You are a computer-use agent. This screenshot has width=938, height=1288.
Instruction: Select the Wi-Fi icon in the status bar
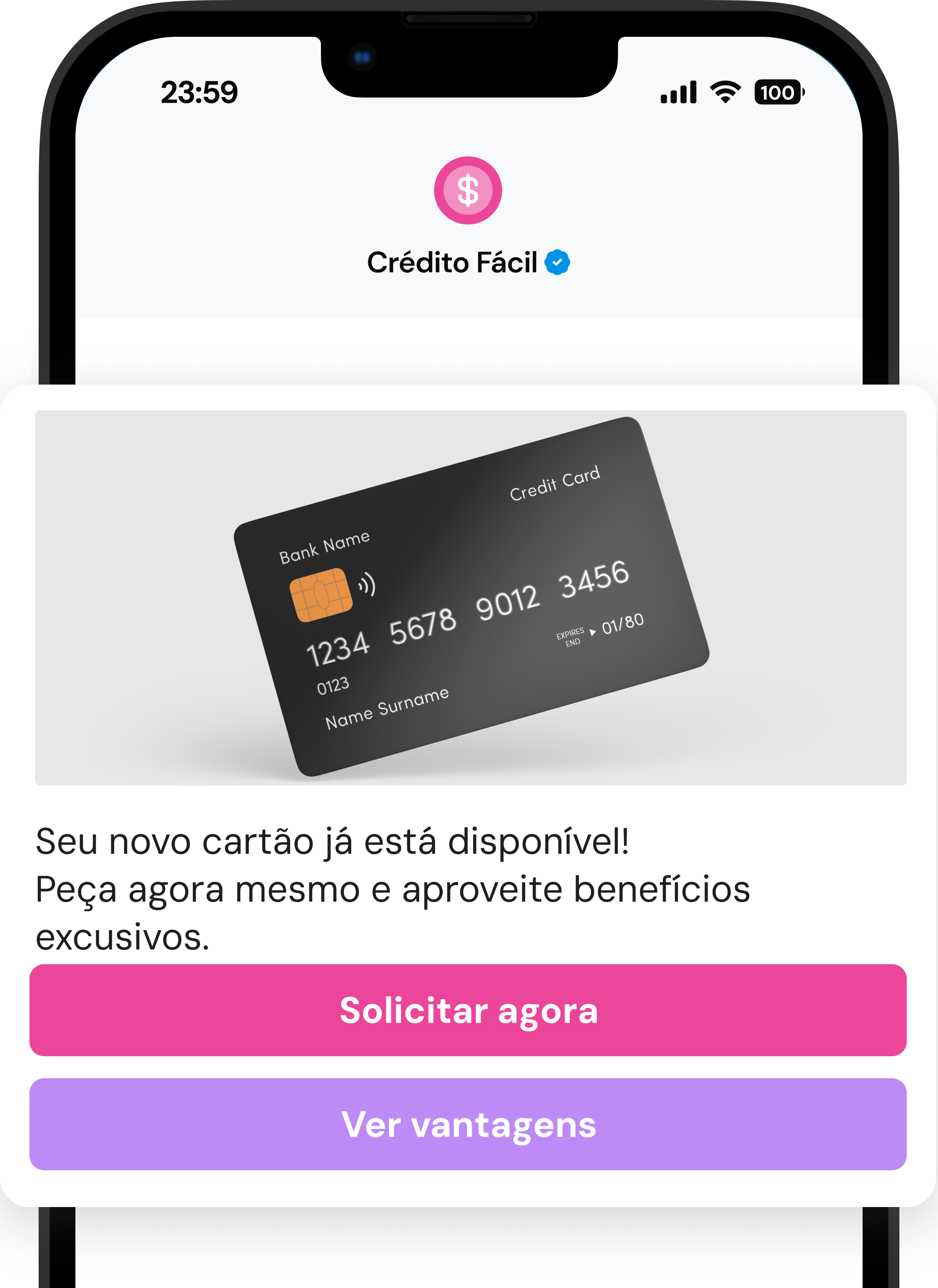(x=725, y=92)
